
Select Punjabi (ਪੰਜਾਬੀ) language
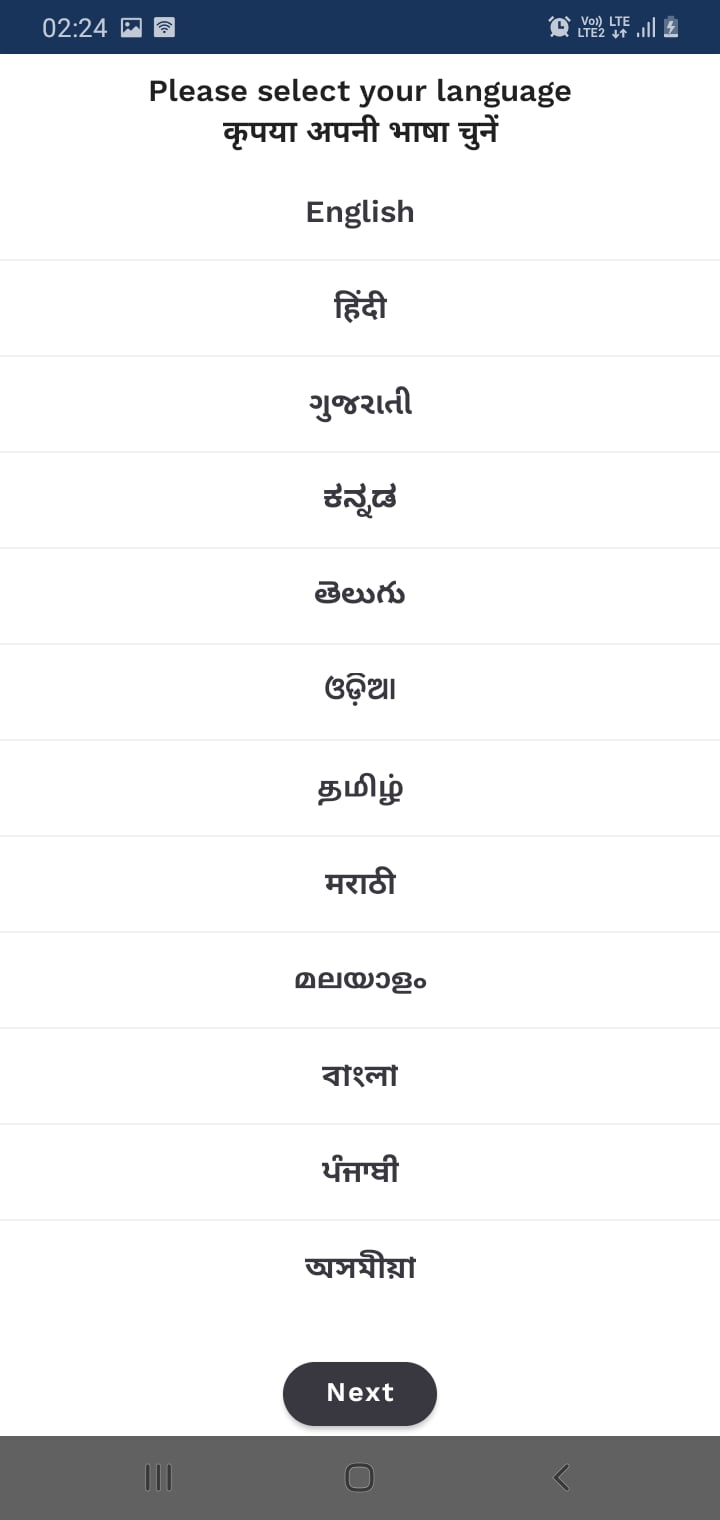tap(360, 1171)
